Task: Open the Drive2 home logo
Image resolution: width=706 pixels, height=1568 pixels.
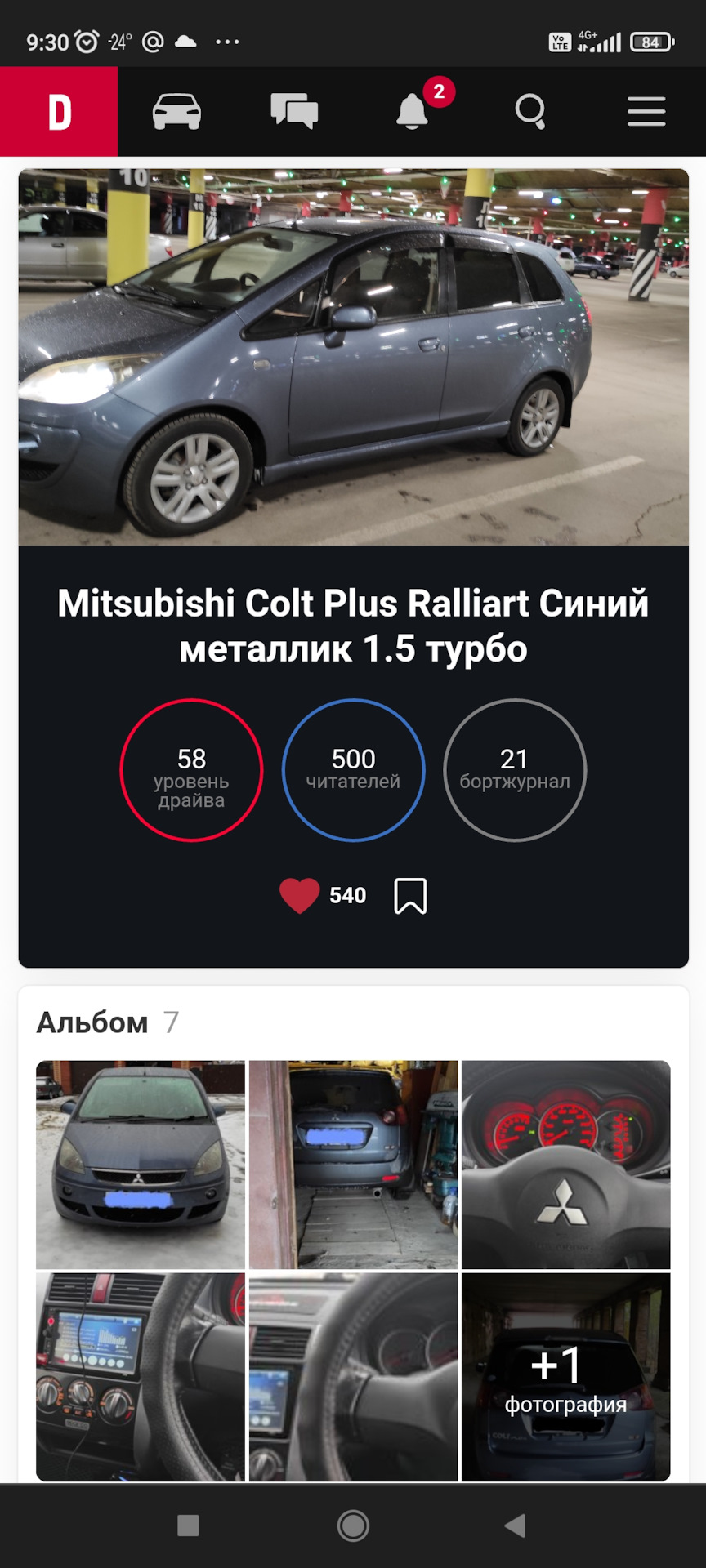Action: (59, 110)
